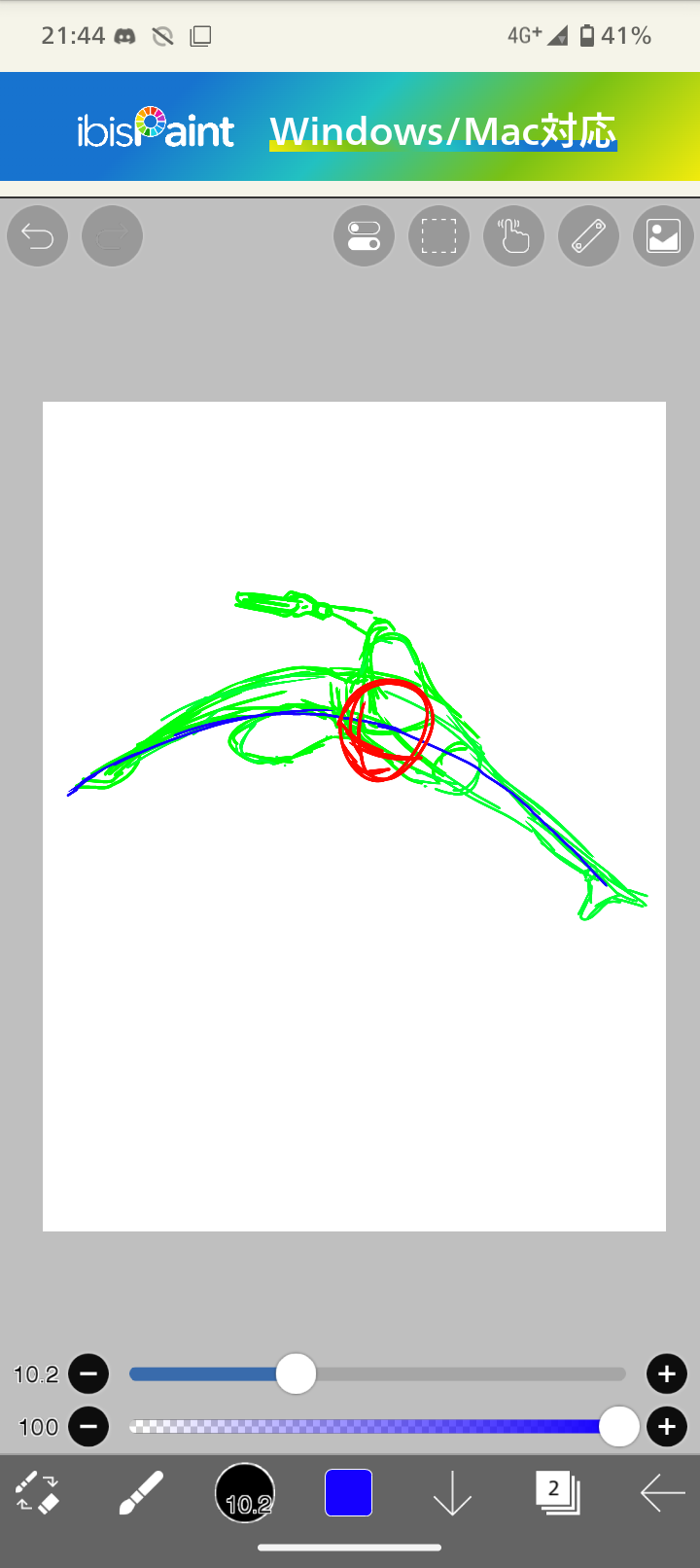Go back with the left arrow
Screen dimensions: 700x1568
tap(663, 1492)
